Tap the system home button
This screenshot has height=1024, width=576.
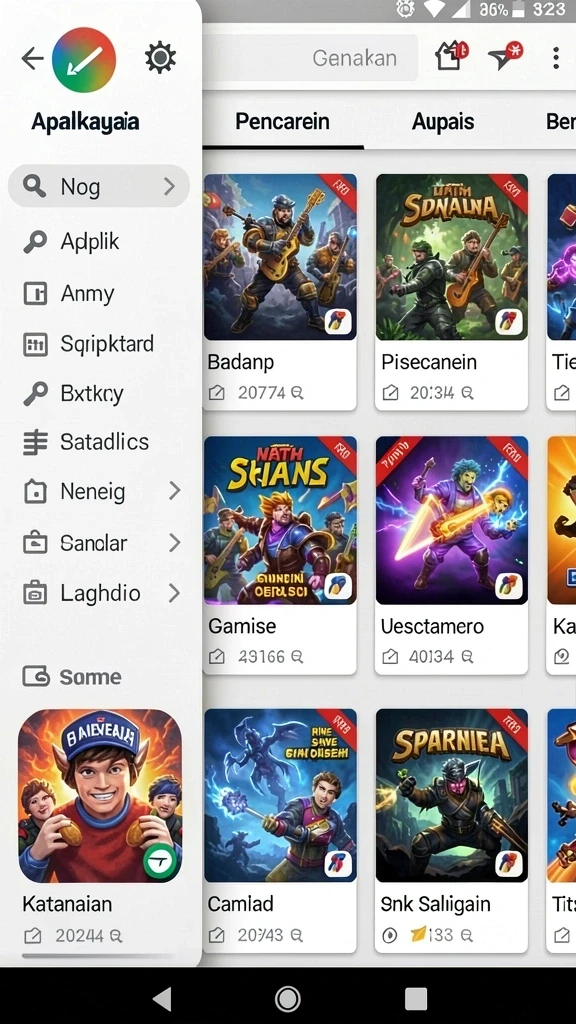[287, 999]
